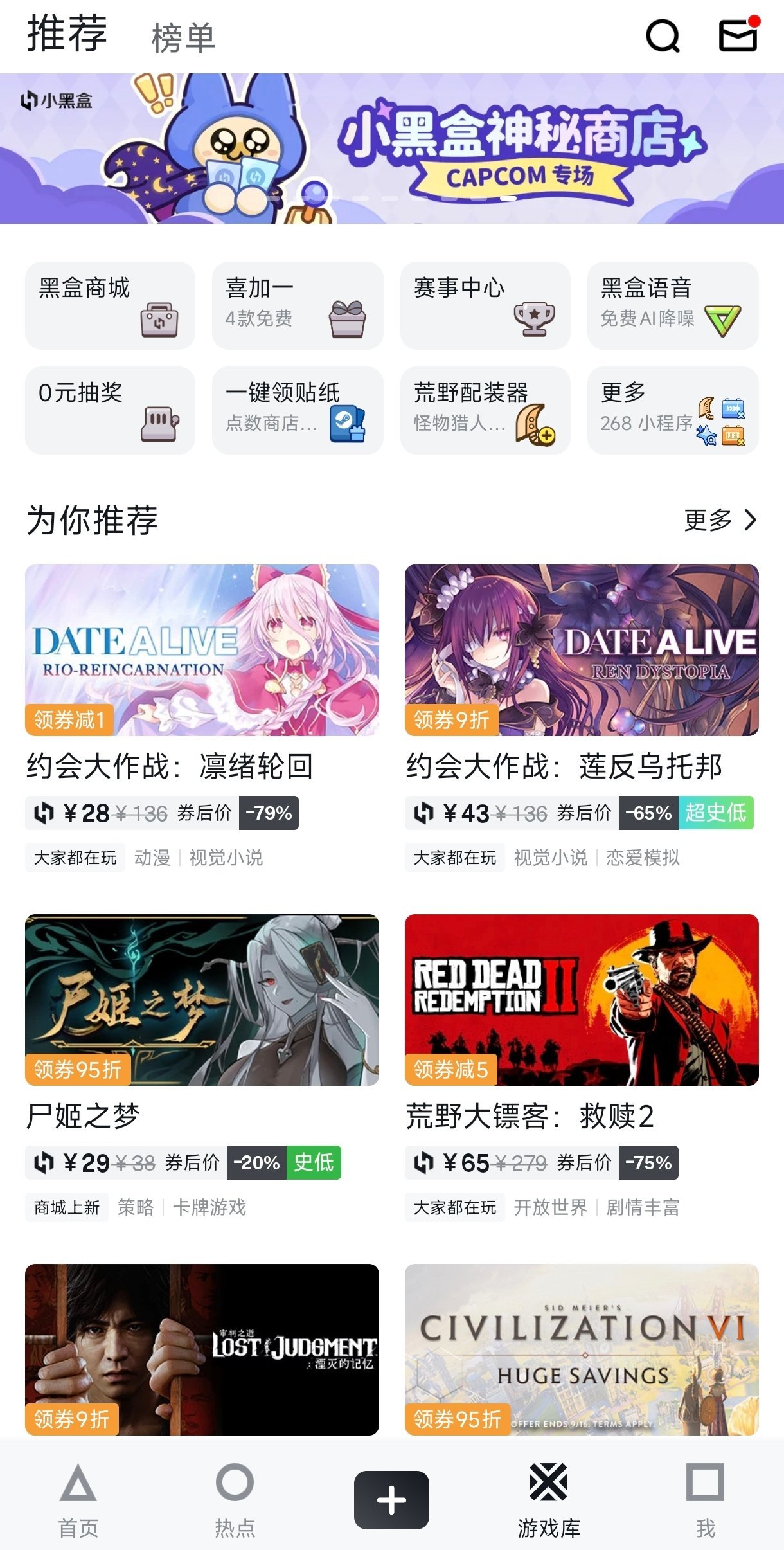Tap the plus create button
The width and height of the screenshot is (784, 1550).
point(391,1500)
